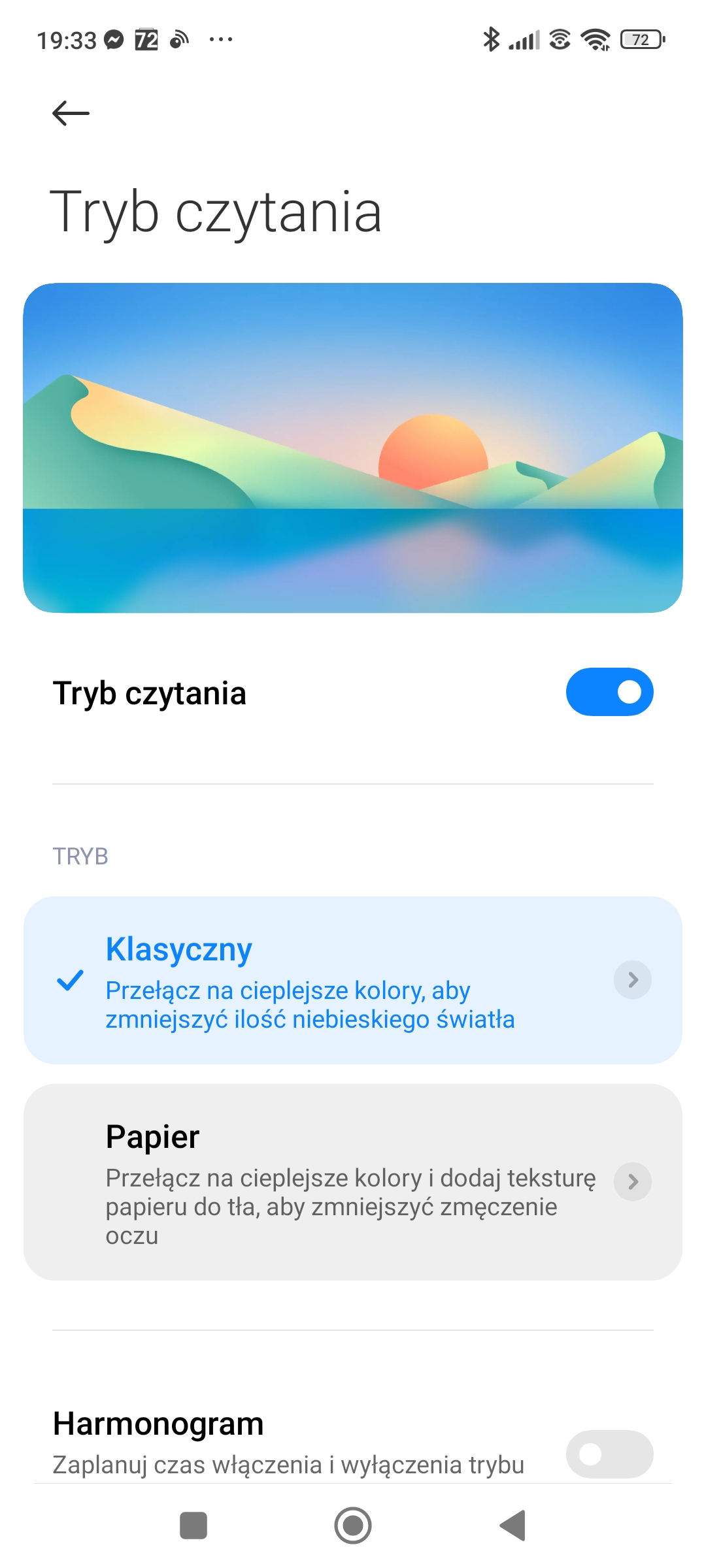Go back using the top arrow
Viewport: 706px width, 1568px height.
(71, 113)
